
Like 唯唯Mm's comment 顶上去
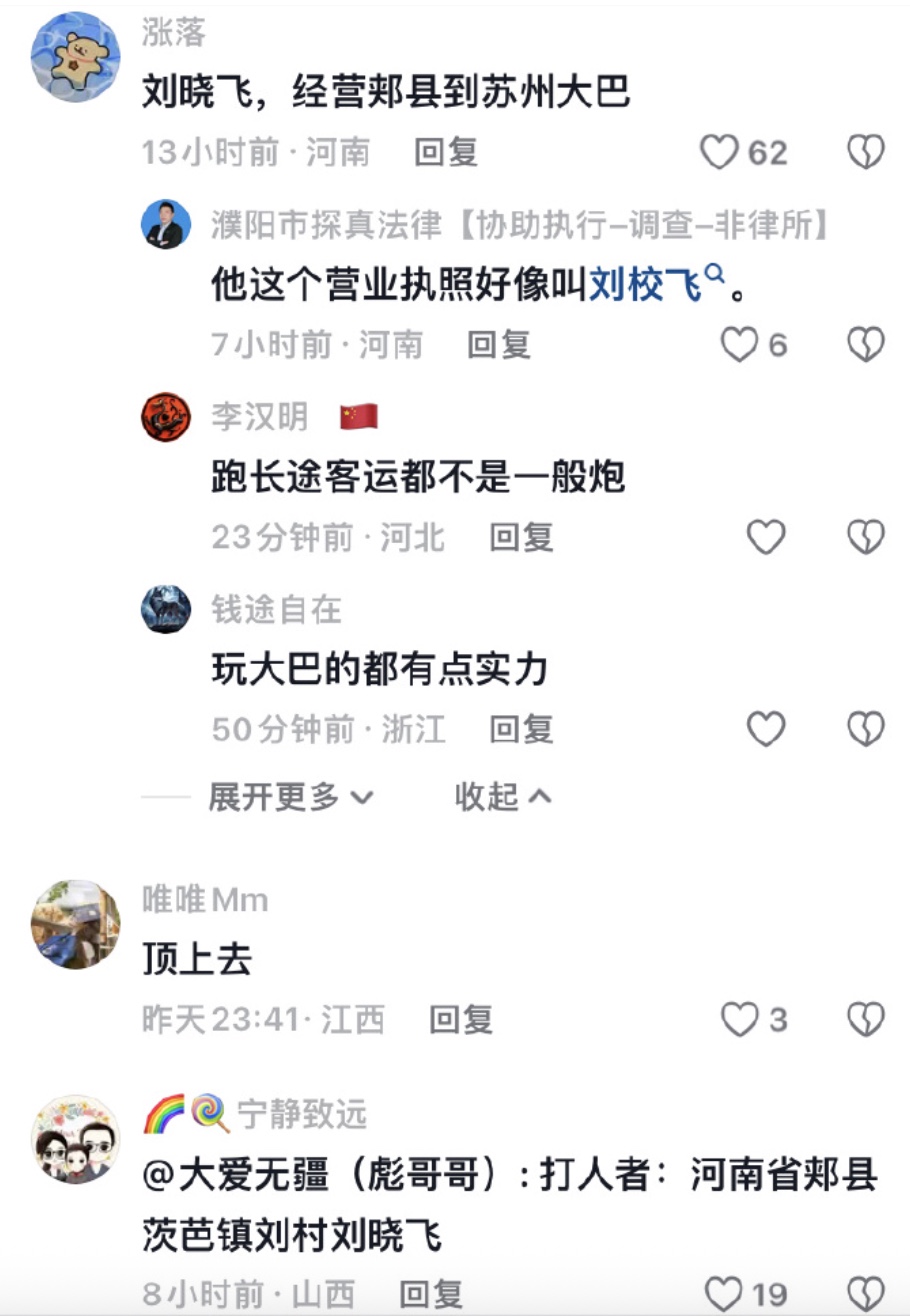[741, 1020]
